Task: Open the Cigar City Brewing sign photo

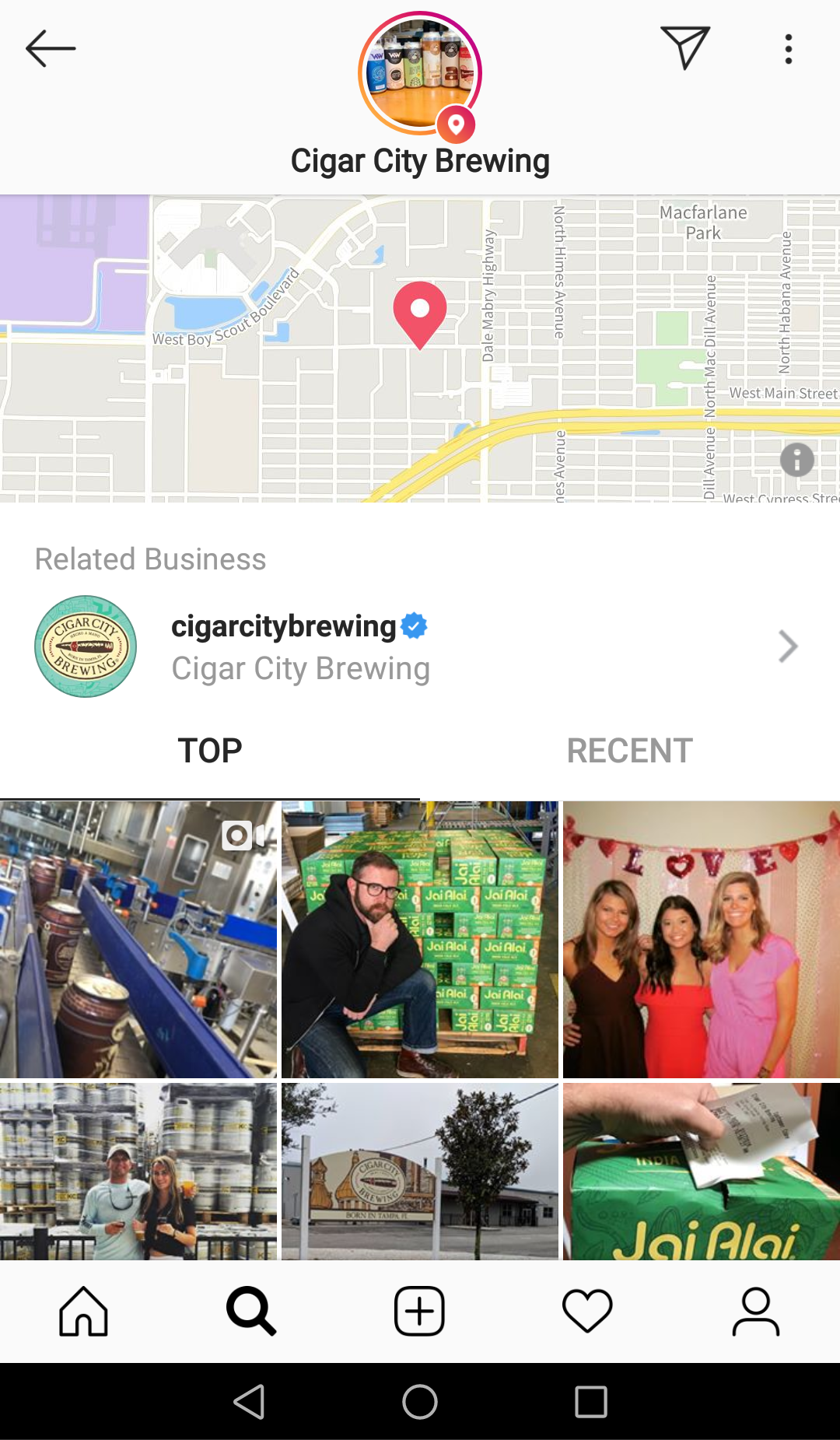Action: pos(420,1171)
